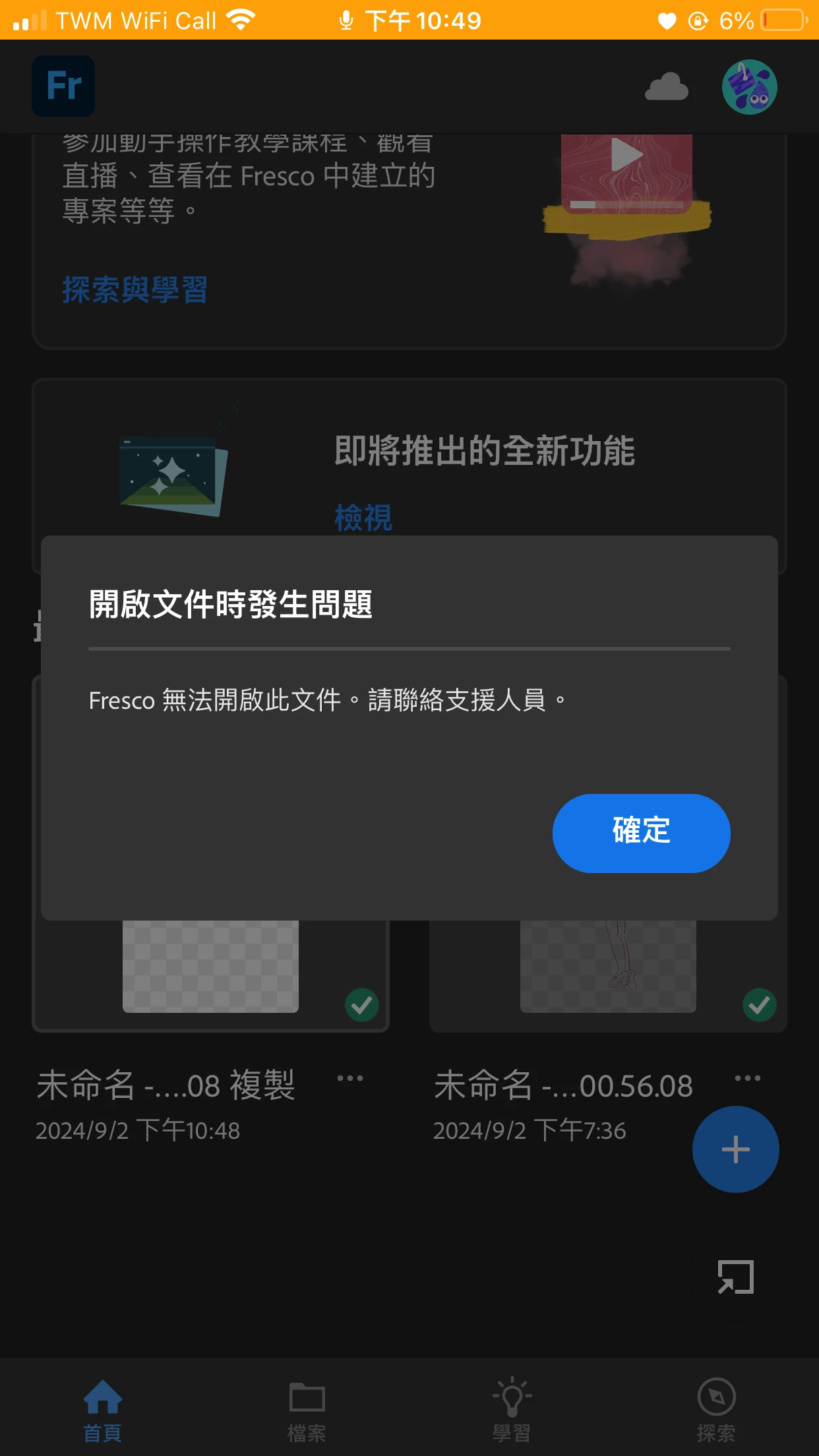The image size is (819, 1456).
Task: Tap 檢視 to view upcoming features
Action: click(363, 518)
